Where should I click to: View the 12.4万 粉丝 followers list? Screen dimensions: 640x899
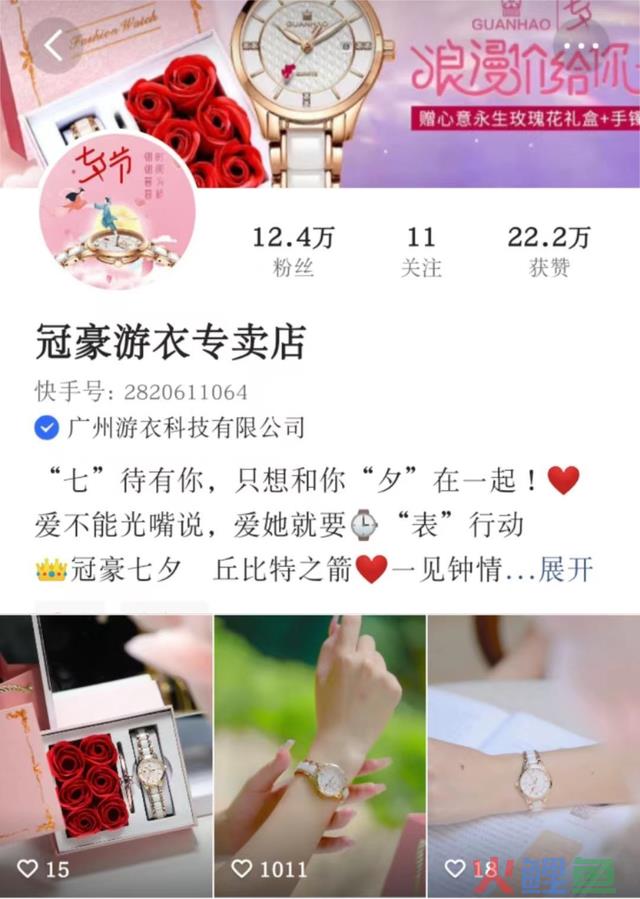[x=293, y=251]
